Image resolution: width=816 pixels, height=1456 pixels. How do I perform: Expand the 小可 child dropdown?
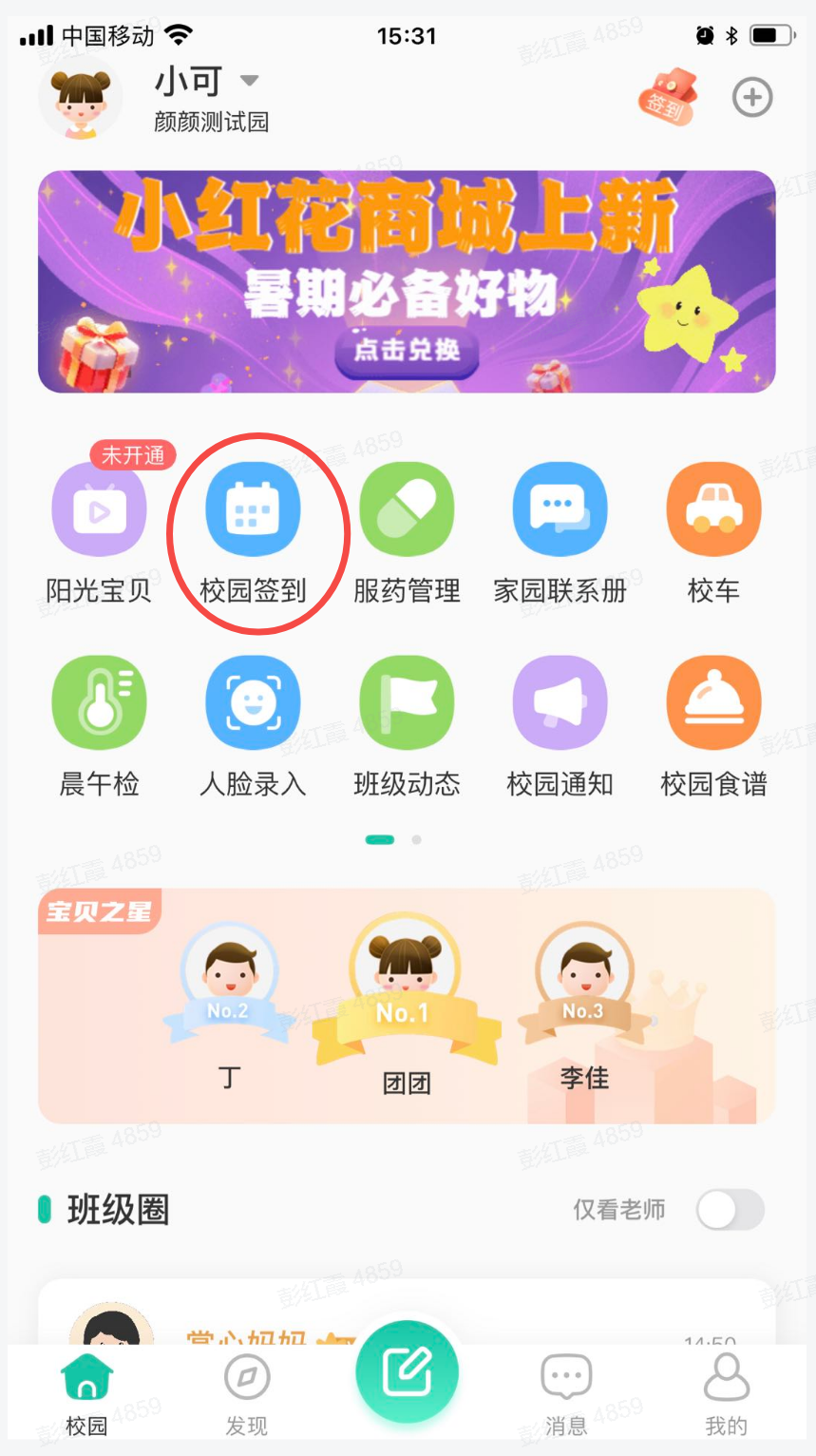[x=249, y=81]
